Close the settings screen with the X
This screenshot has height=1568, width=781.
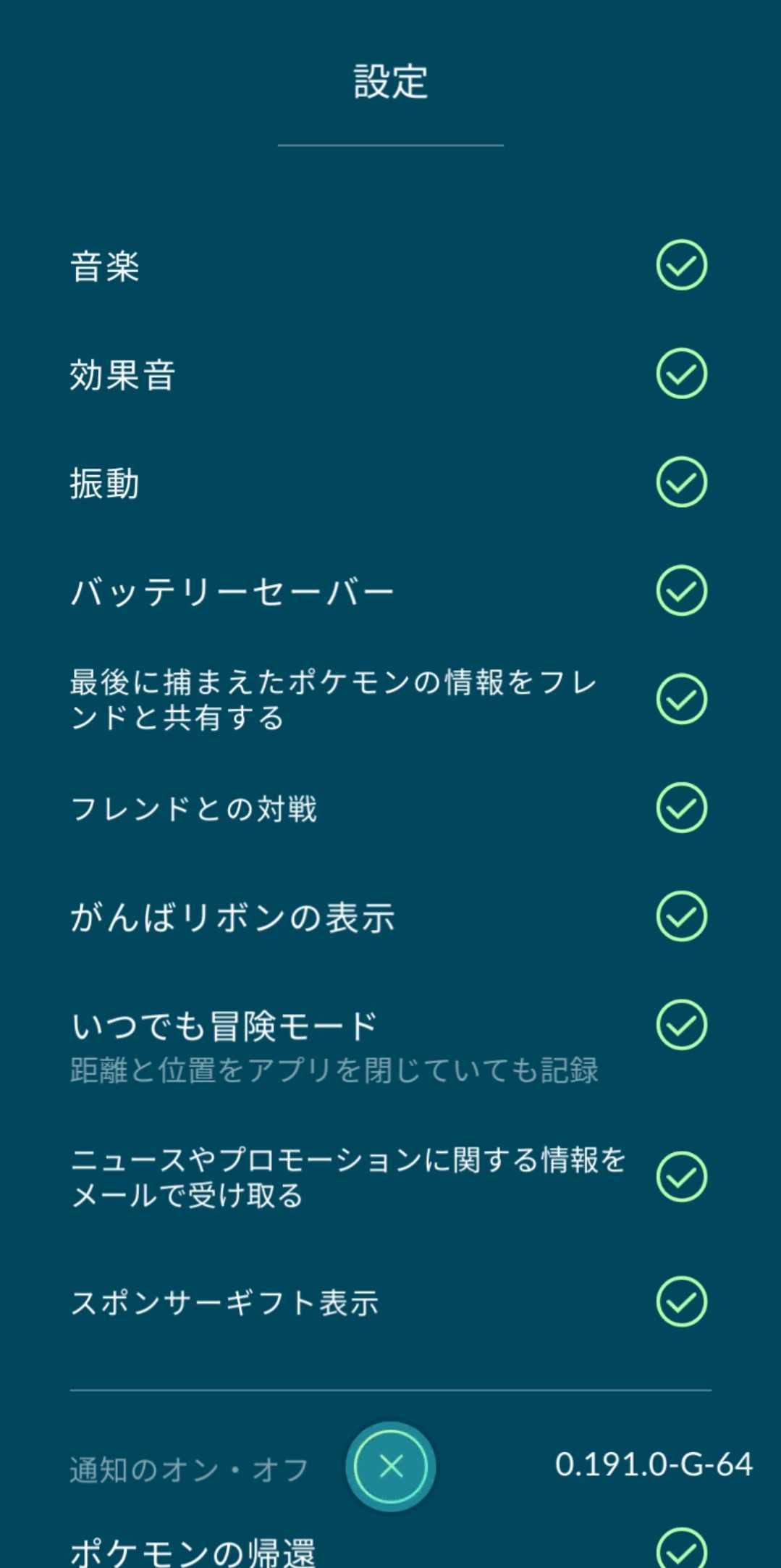pos(391,1464)
